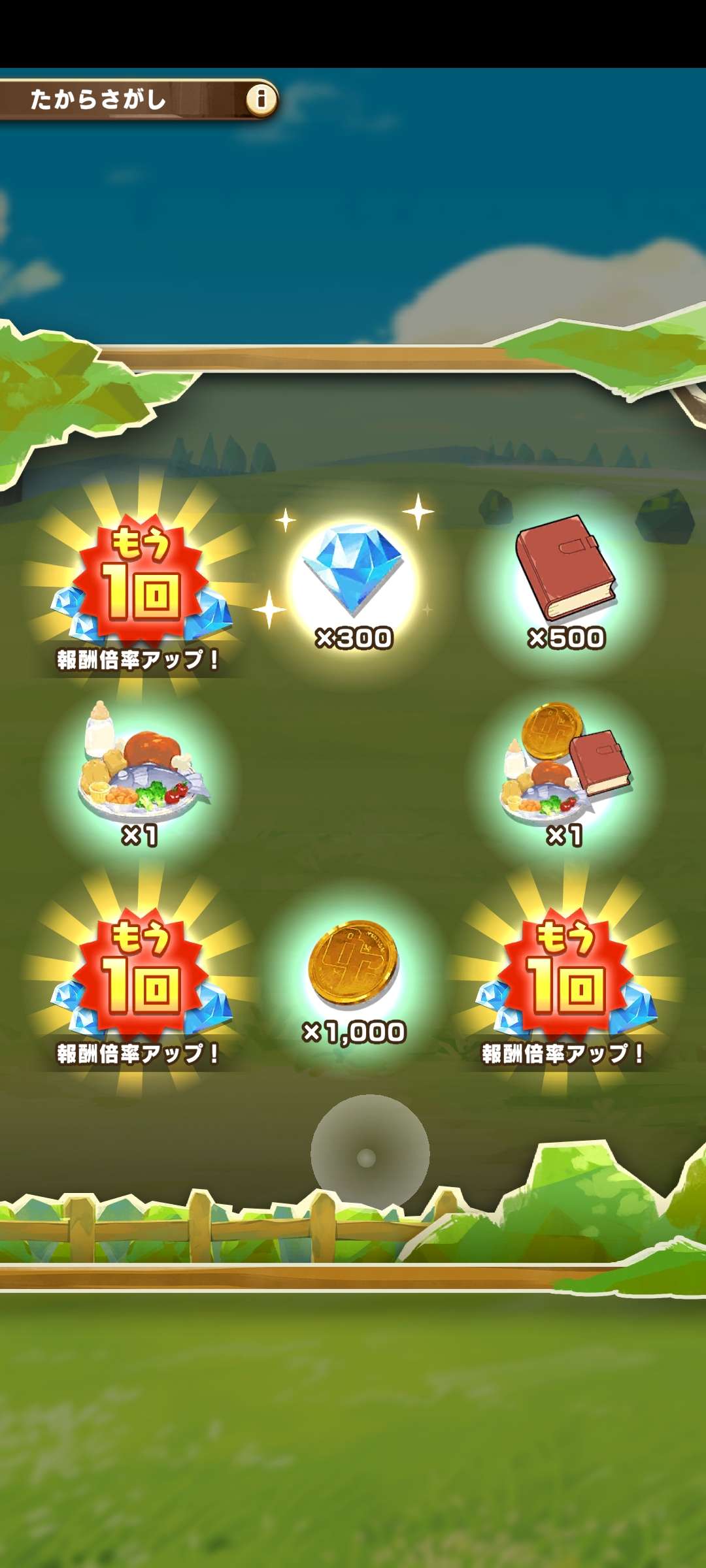The height and width of the screenshot is (1568, 706).
Task: Open the たからさがし info icon
Action: [x=261, y=99]
